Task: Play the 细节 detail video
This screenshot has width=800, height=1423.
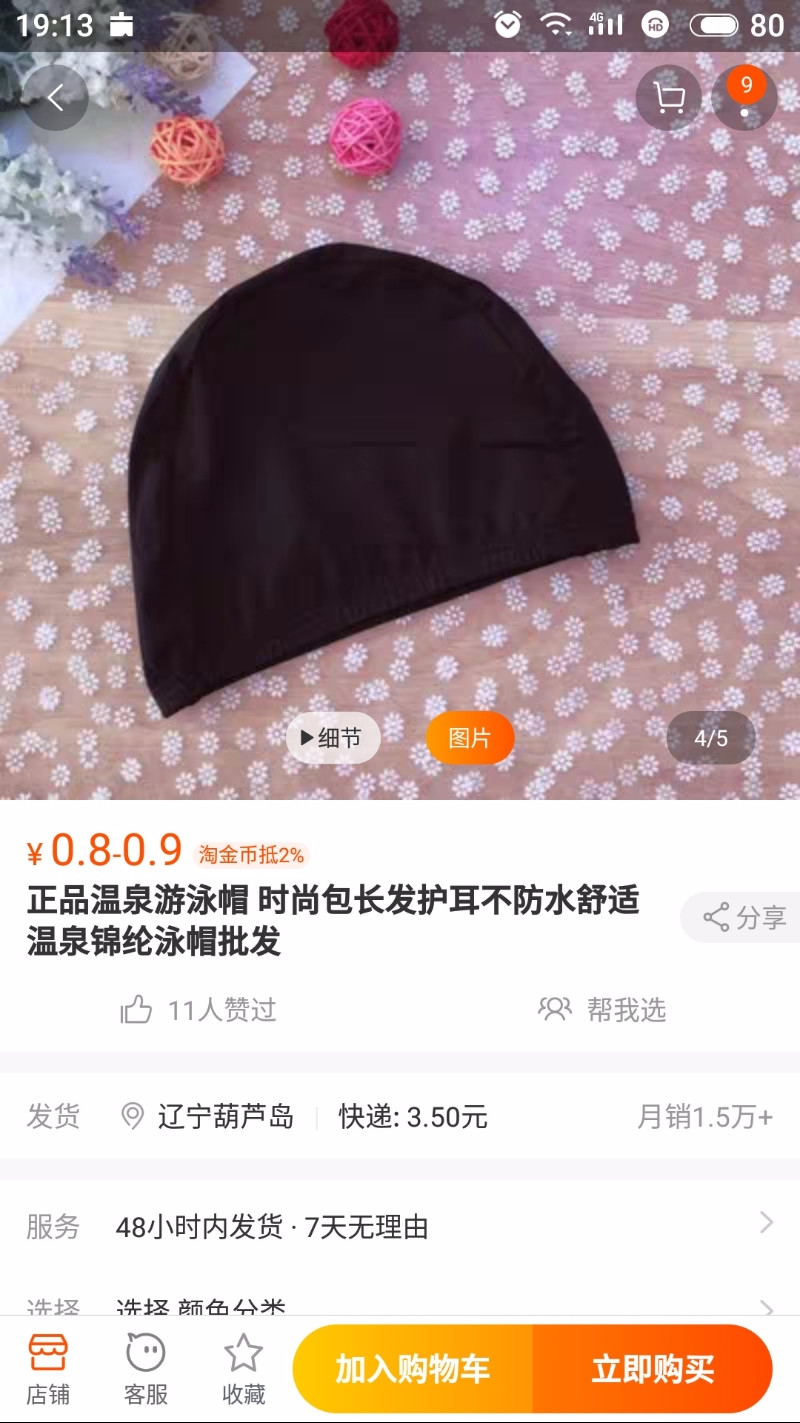Action: (332, 737)
